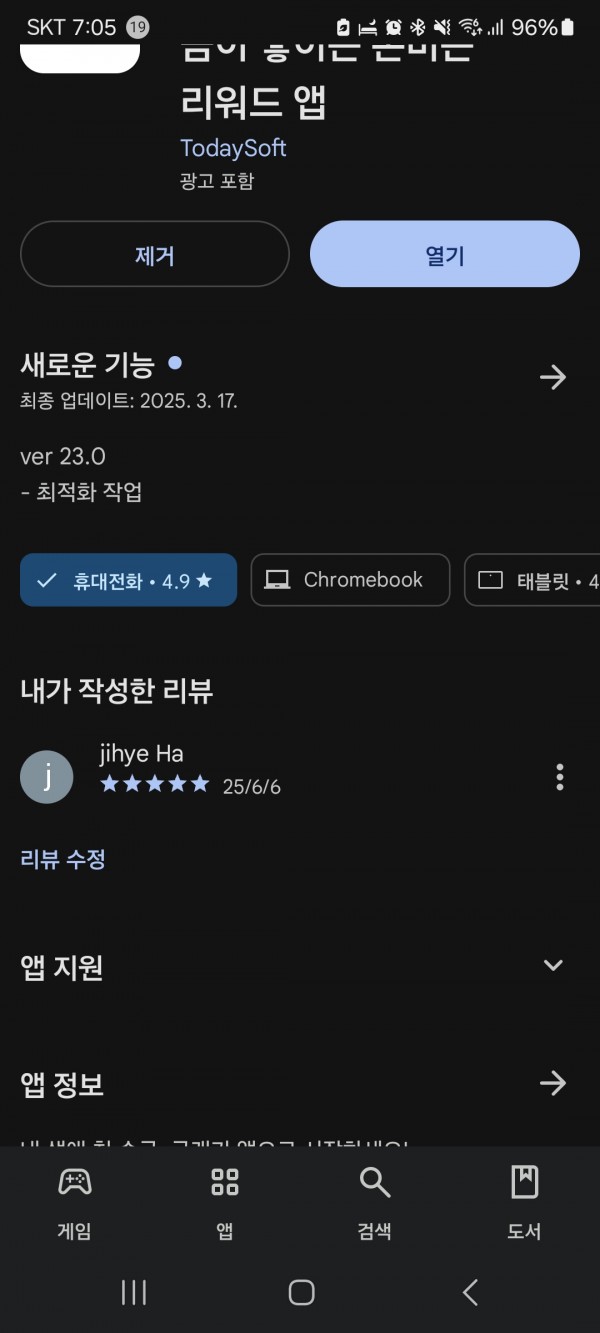Screen dimensions: 600x1333
Task: Go back with system back button
Action: 470,1292
